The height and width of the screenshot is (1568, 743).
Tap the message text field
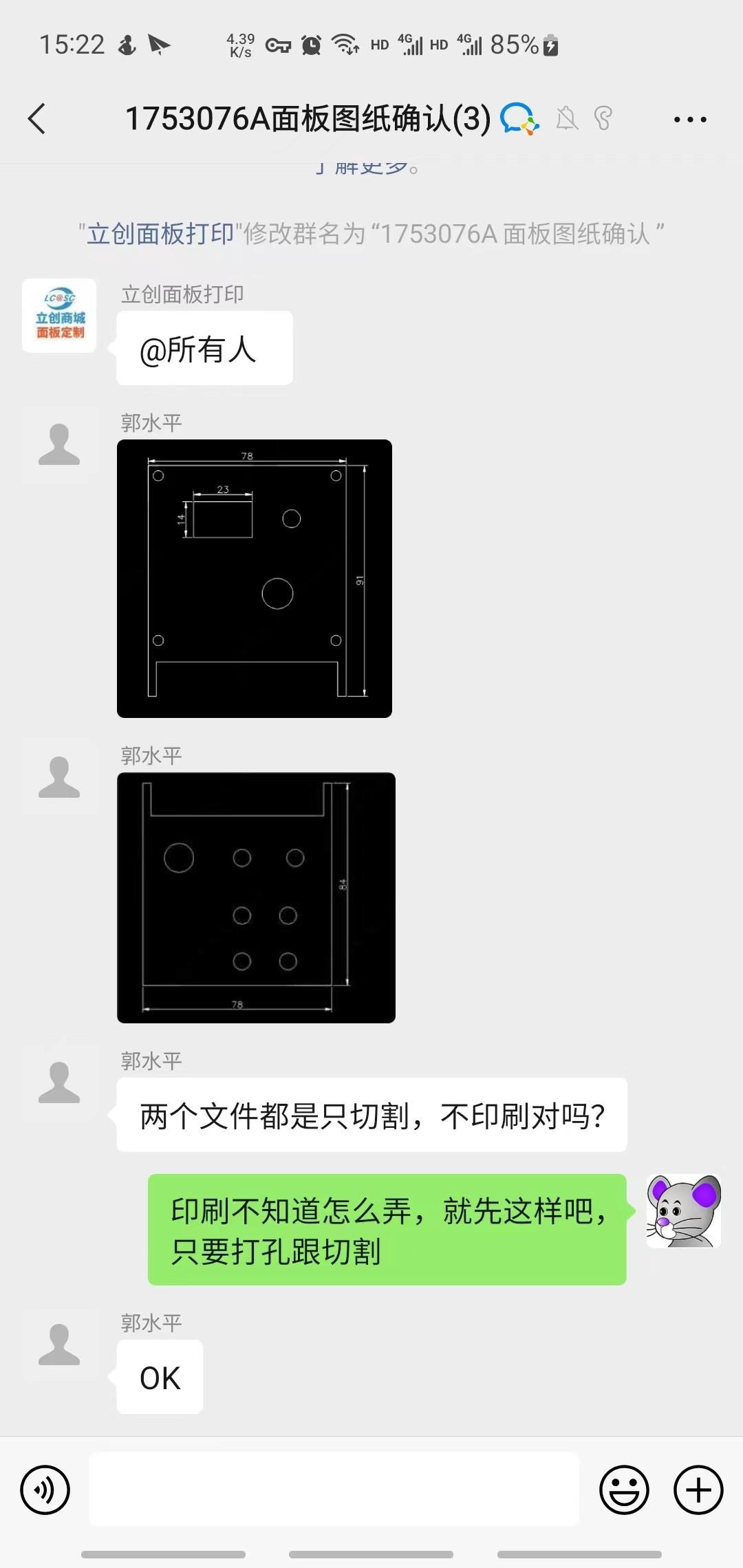[x=334, y=1489]
